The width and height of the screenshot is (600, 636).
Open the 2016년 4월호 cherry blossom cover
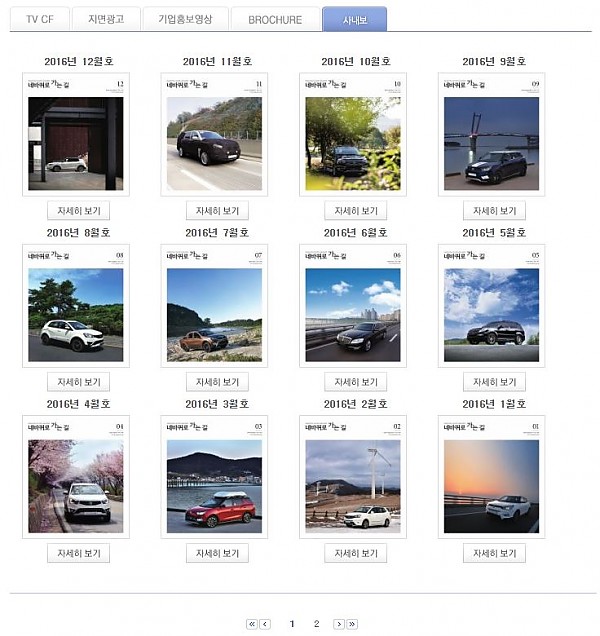[x=75, y=477]
